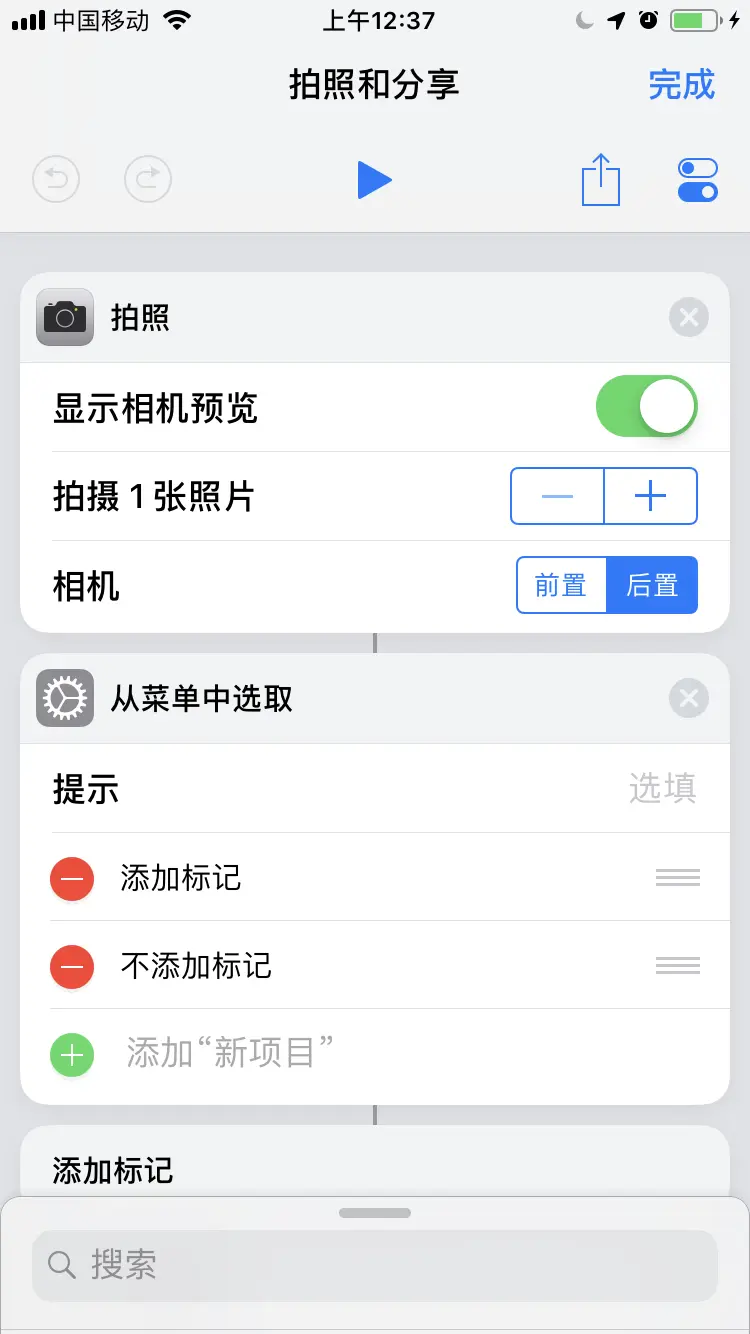Screen dimensions: 750x1334
Task: Remove 不添加标记 via its red minus button
Action: click(x=72, y=966)
